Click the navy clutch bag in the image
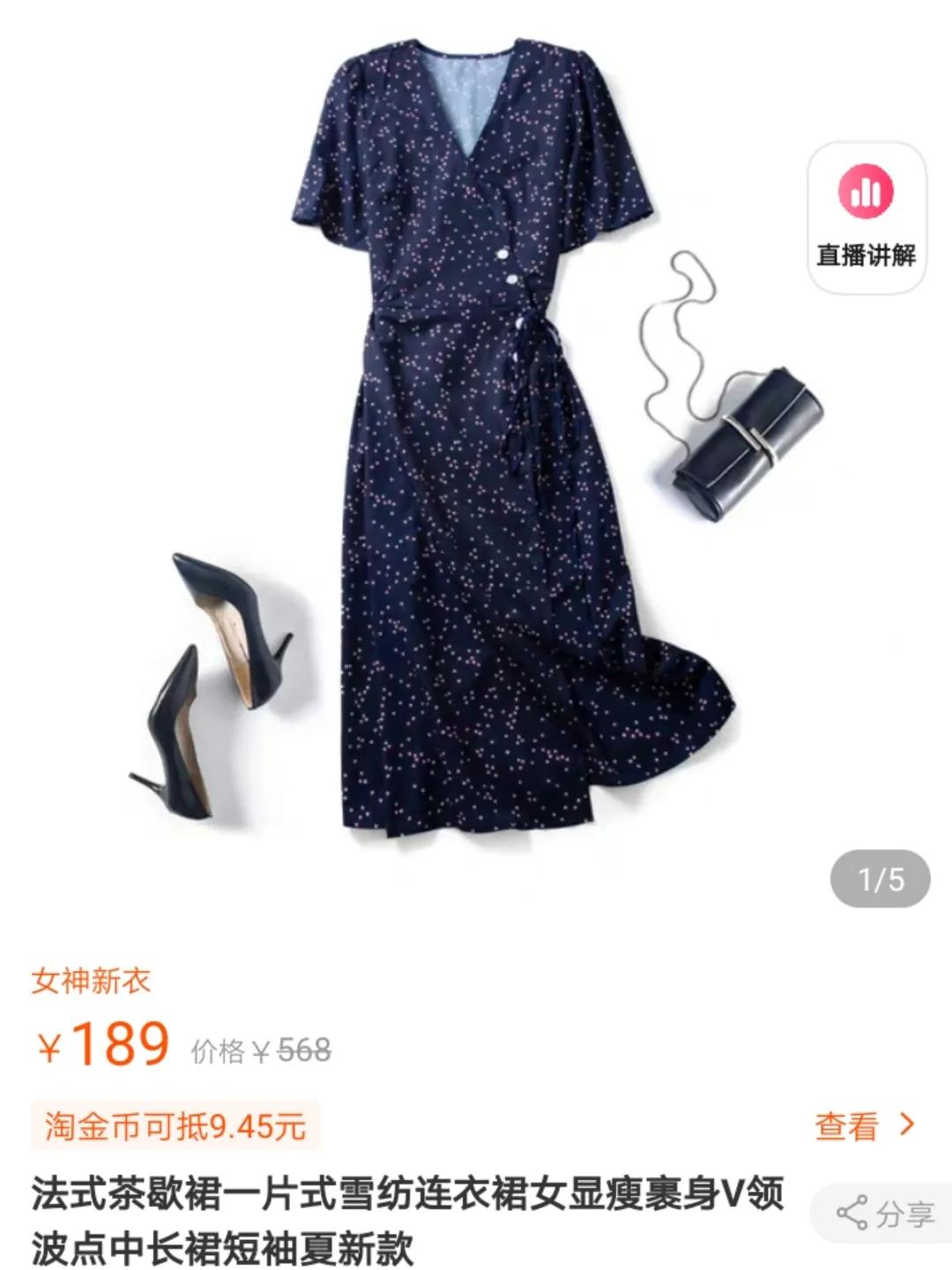 tap(747, 436)
